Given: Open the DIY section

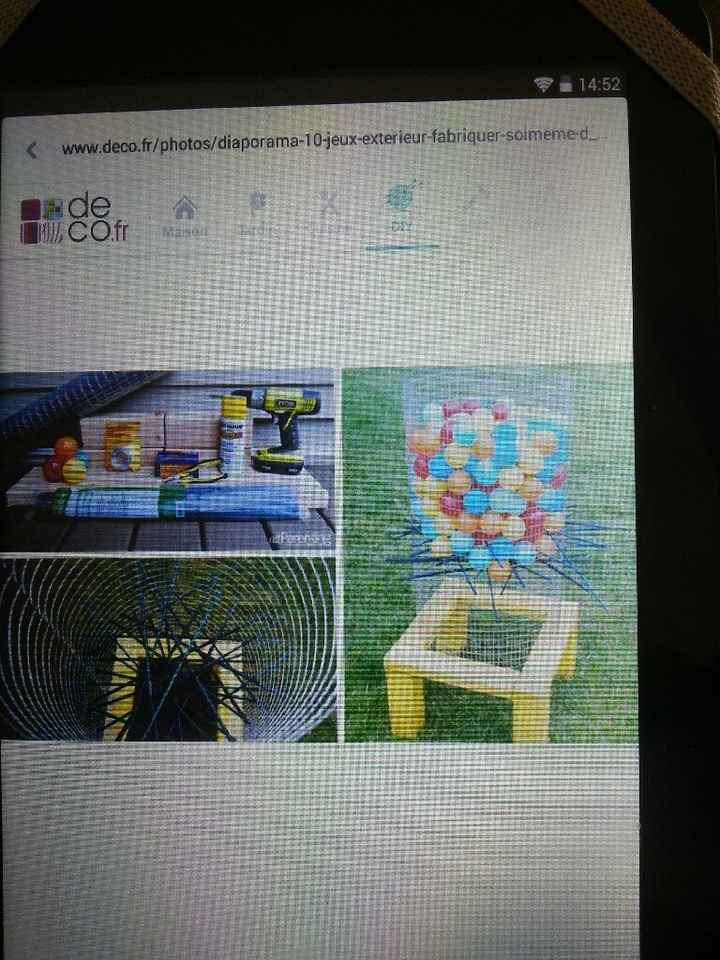Looking at the screenshot, I should [402, 210].
